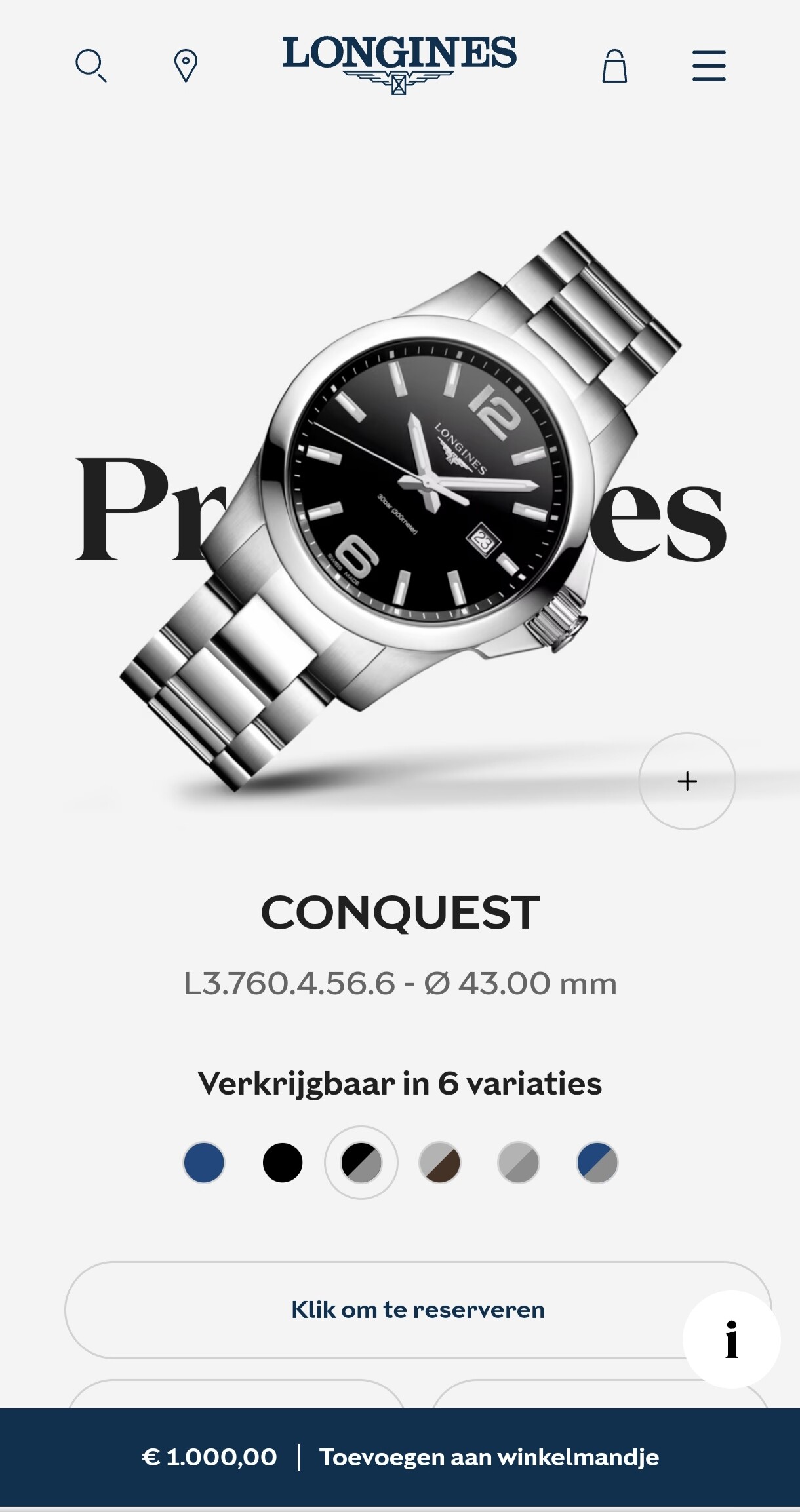The height and width of the screenshot is (1512, 800).
Task: Select the solid black variation swatch
Action: coord(283,1163)
